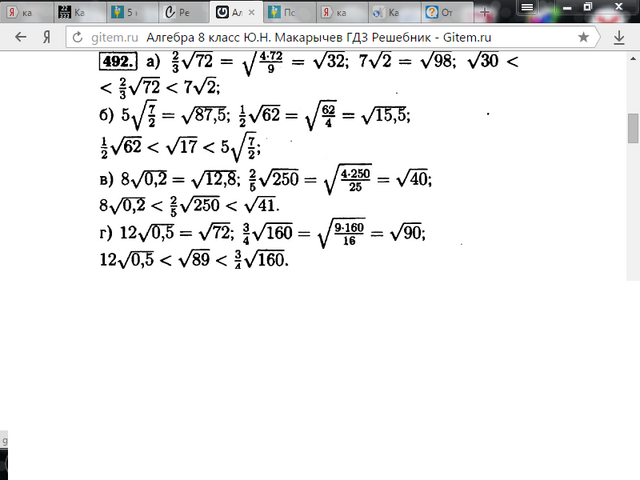Click the vertical scrollbar thumb

(633, 130)
